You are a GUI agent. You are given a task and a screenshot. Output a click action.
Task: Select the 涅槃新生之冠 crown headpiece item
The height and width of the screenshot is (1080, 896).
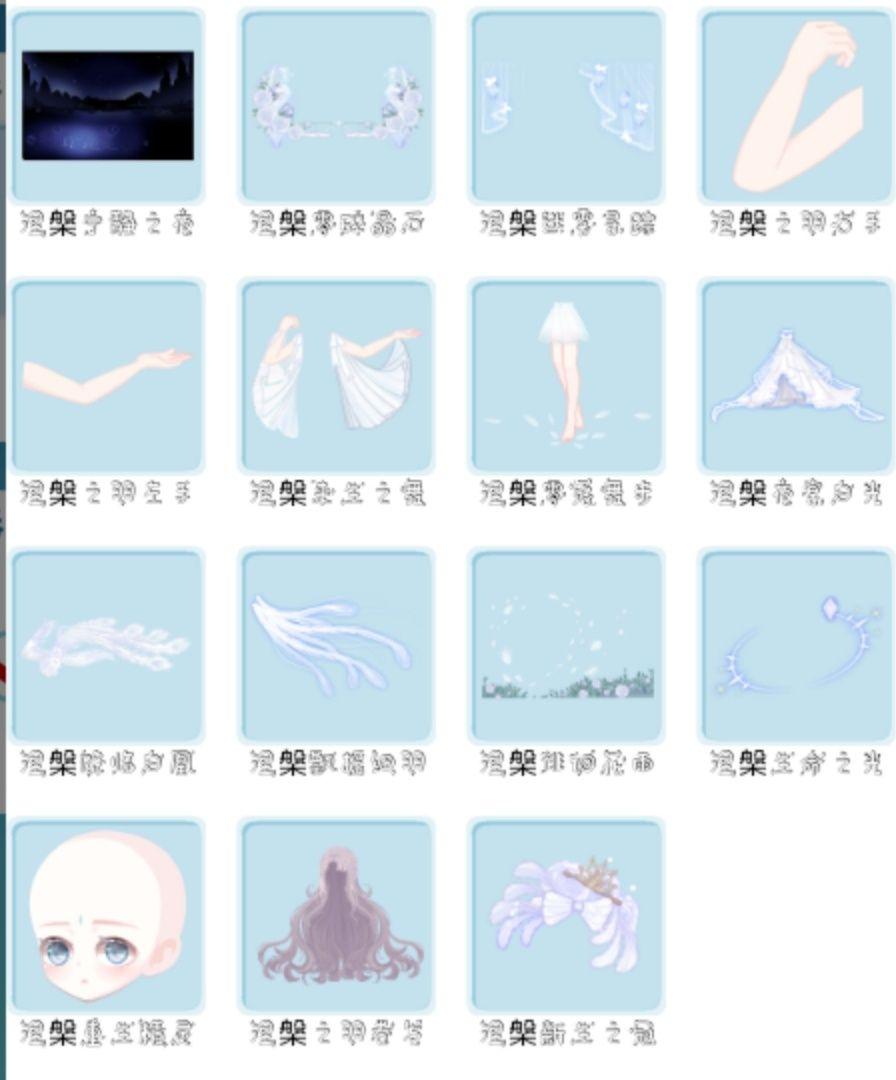(x=567, y=915)
